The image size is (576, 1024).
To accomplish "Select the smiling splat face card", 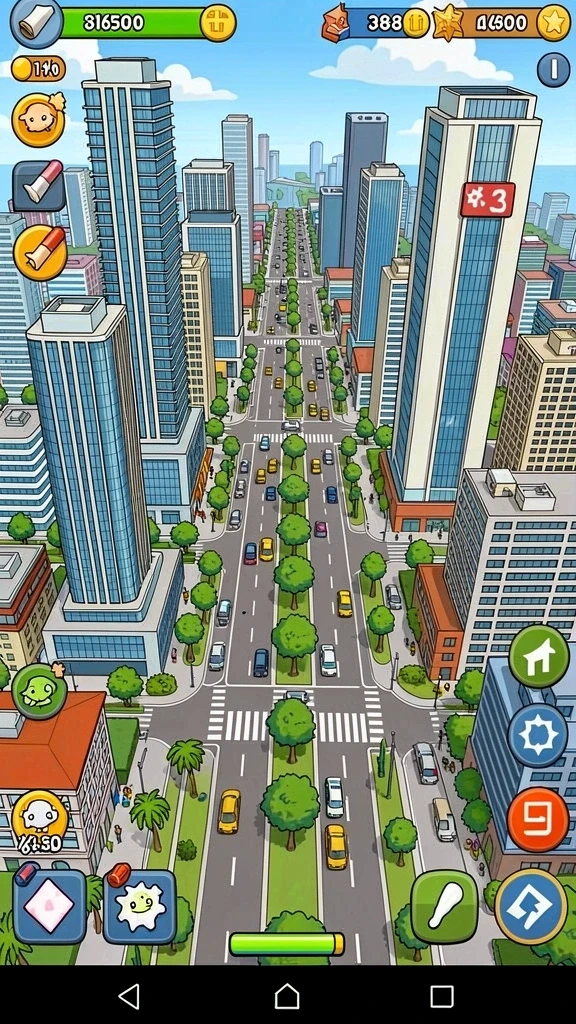I will click(x=140, y=906).
